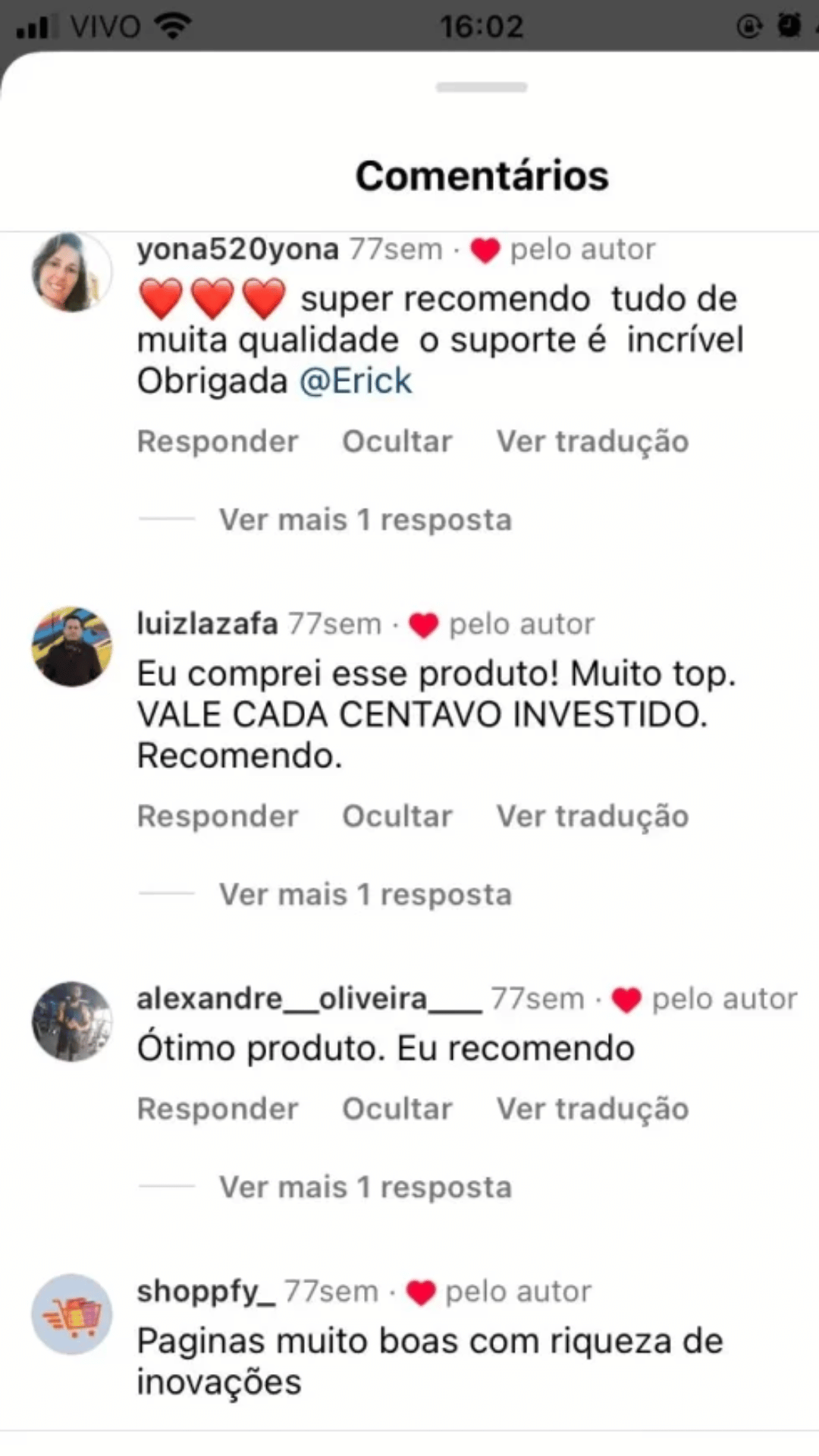Open yona520yona's profile picture
Screen dimensions: 819x1456
point(72,272)
